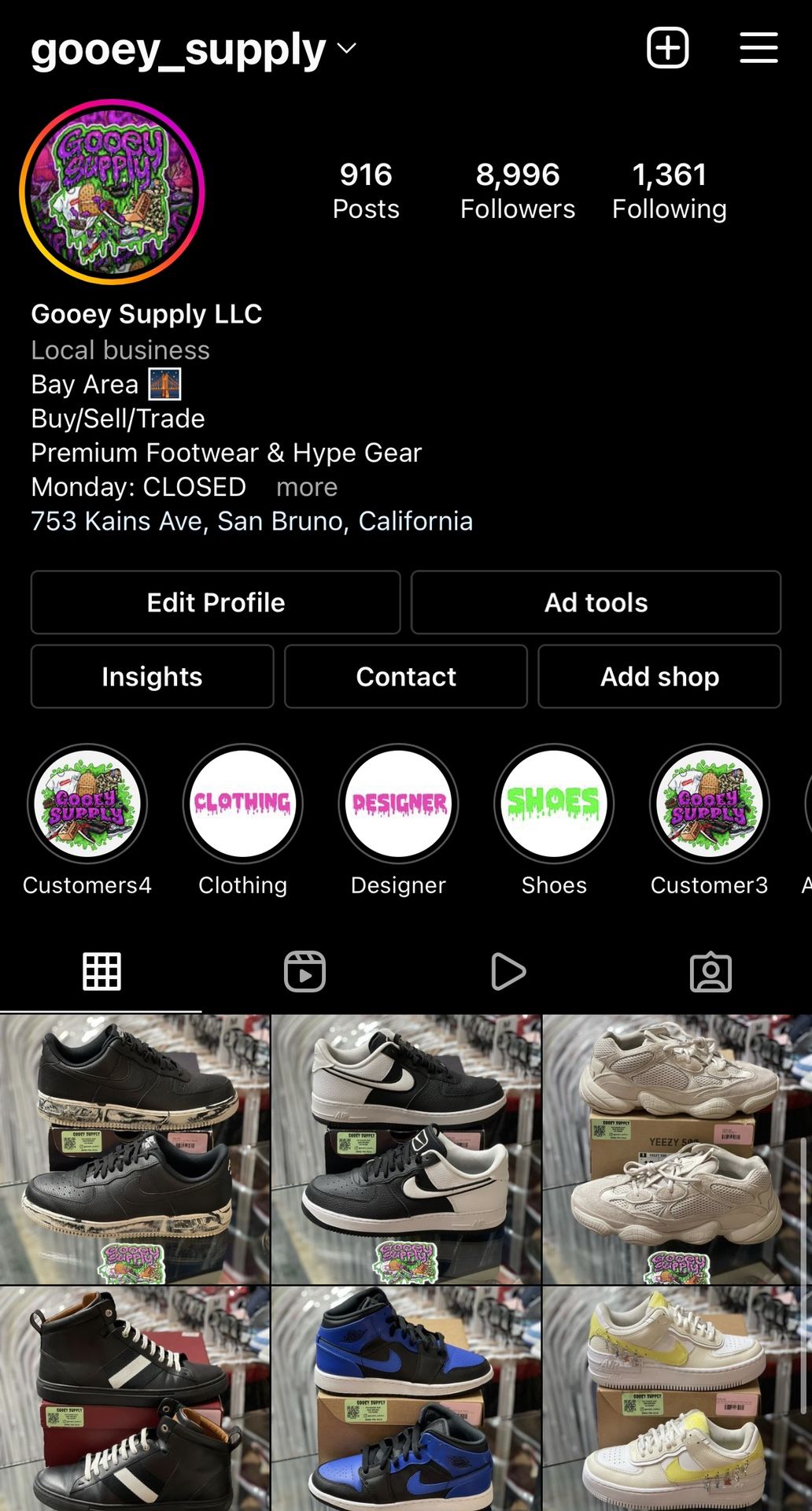
Task: Tap the Contact button
Action: pyautogui.click(x=406, y=677)
